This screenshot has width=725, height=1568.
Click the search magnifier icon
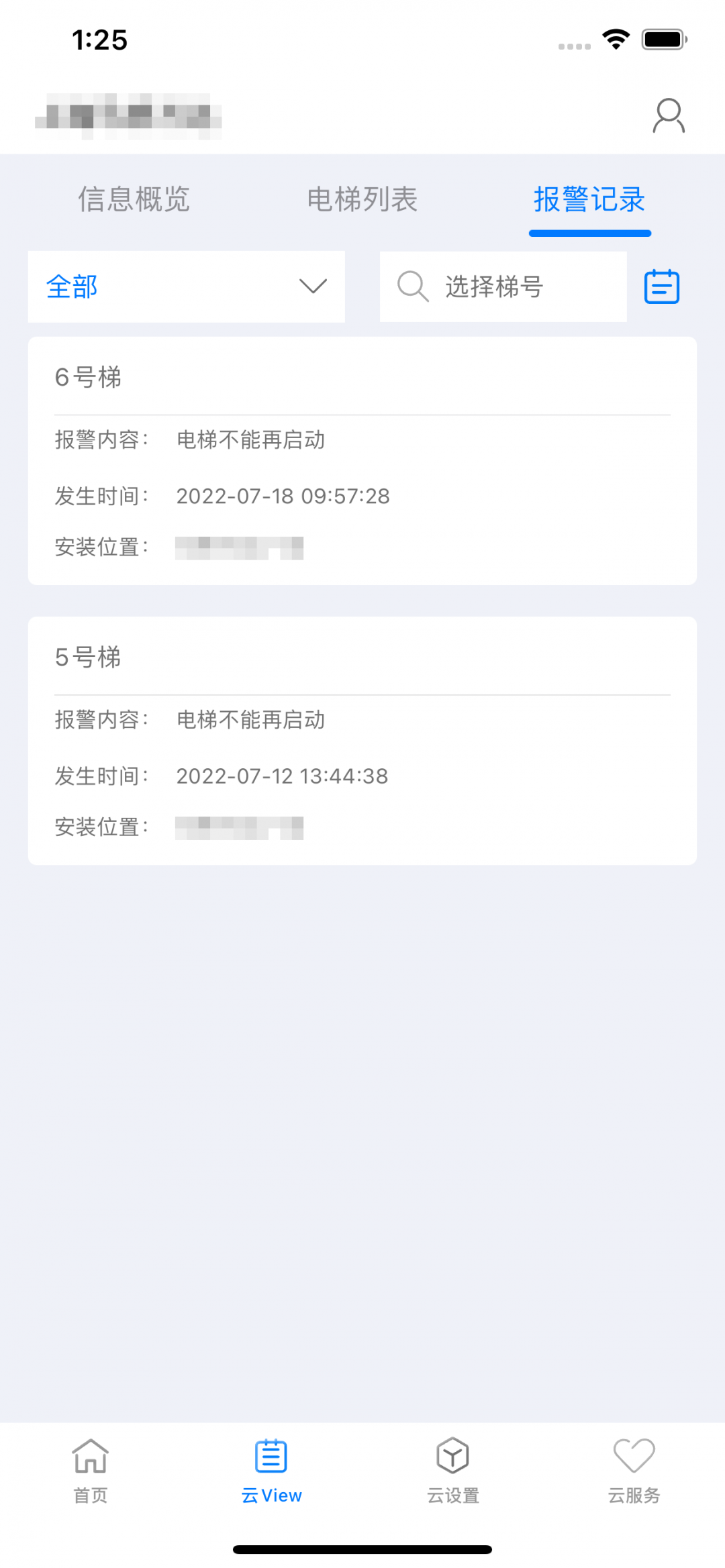tap(412, 286)
